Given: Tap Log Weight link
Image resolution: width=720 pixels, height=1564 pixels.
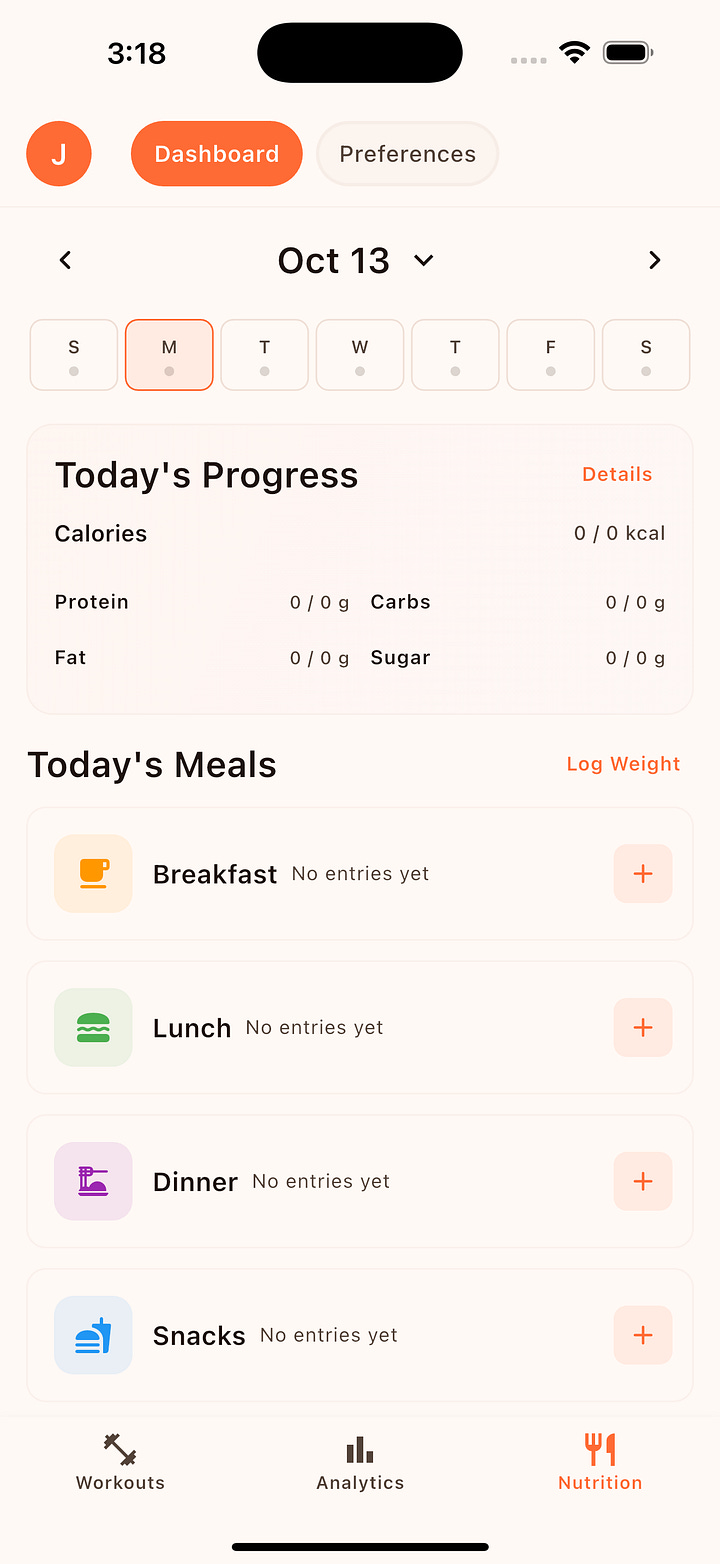Looking at the screenshot, I should pyautogui.click(x=623, y=764).
